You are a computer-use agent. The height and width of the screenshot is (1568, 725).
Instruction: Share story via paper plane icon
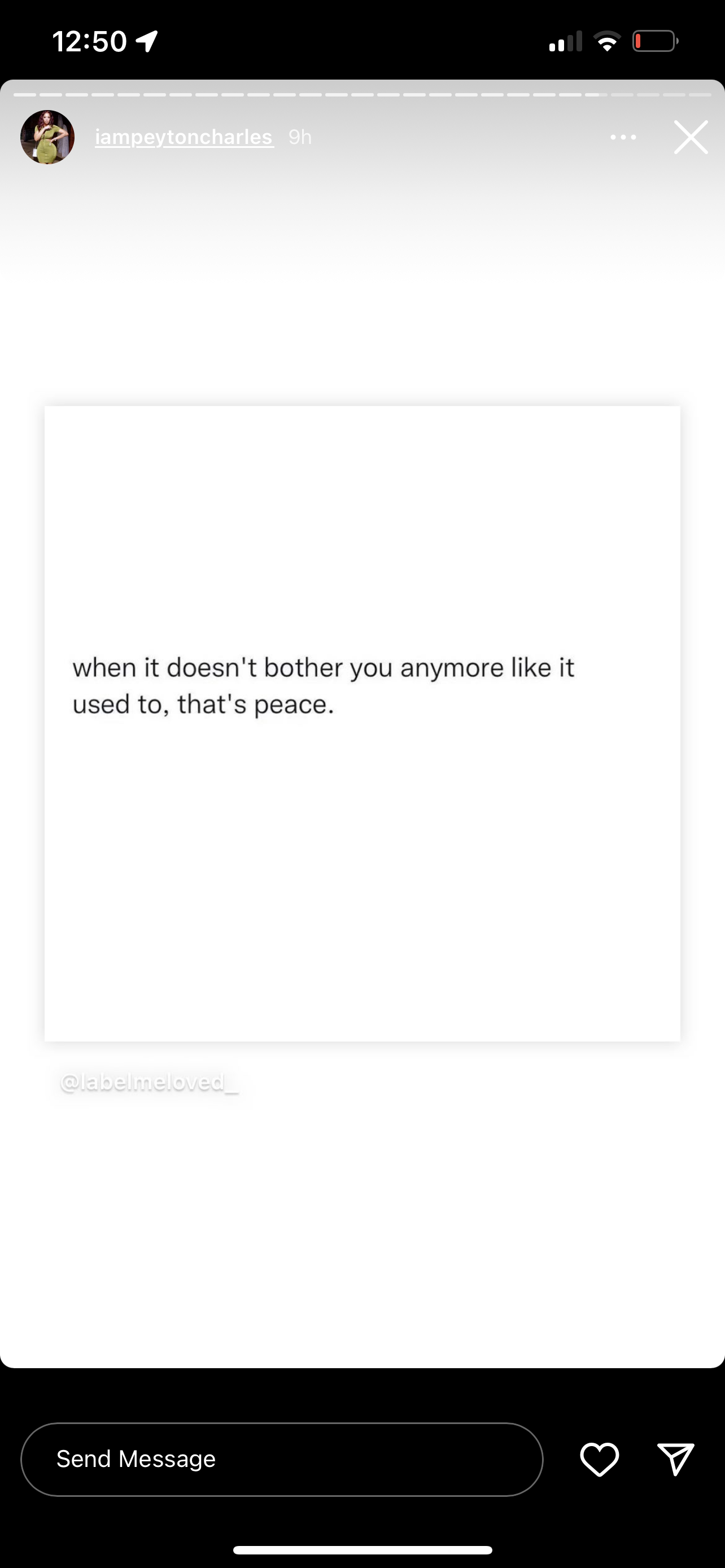point(676,1459)
